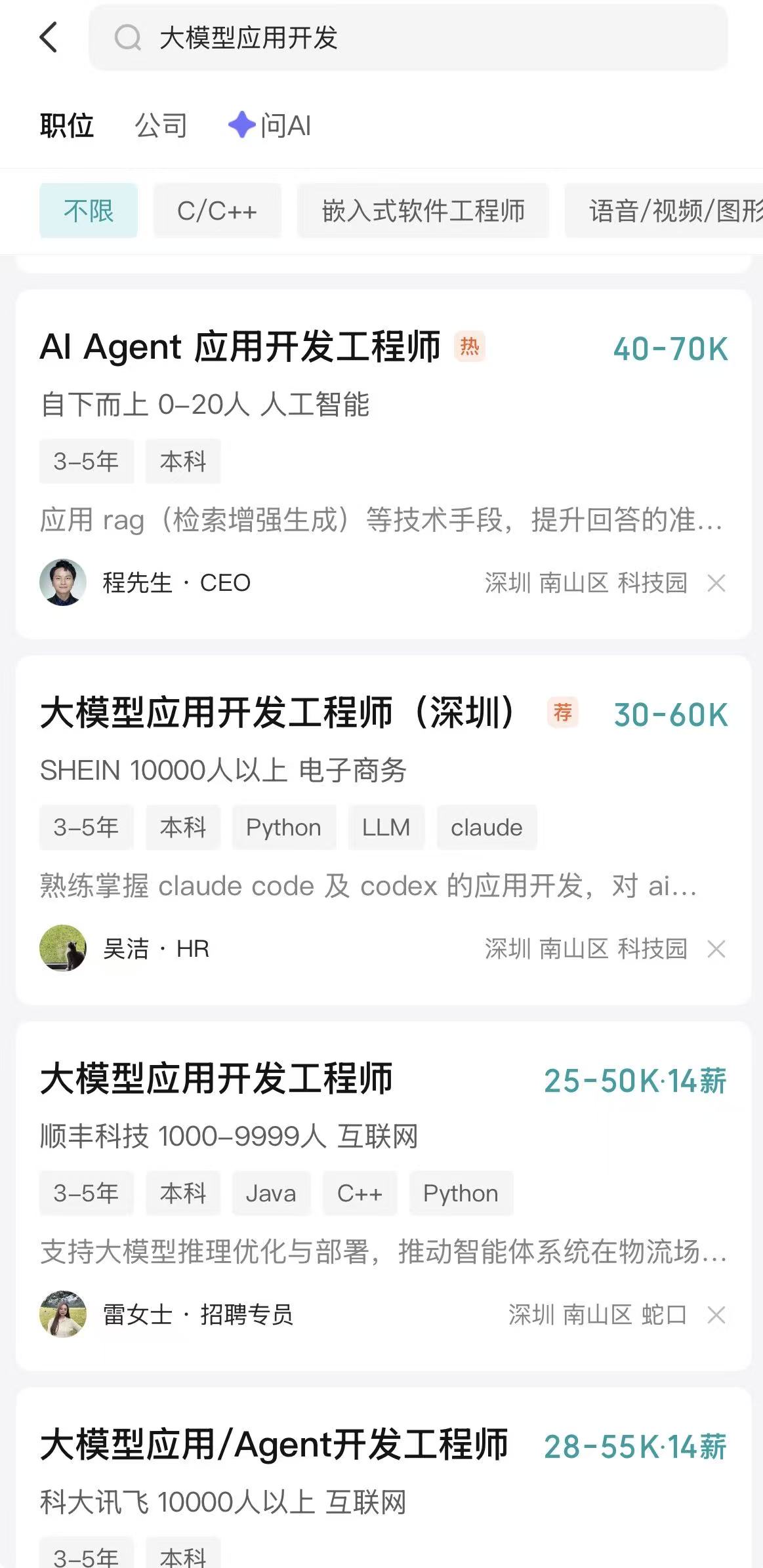The image size is (763, 1568).
Task: Dismiss the SHEIN job posting
Action: pyautogui.click(x=716, y=949)
